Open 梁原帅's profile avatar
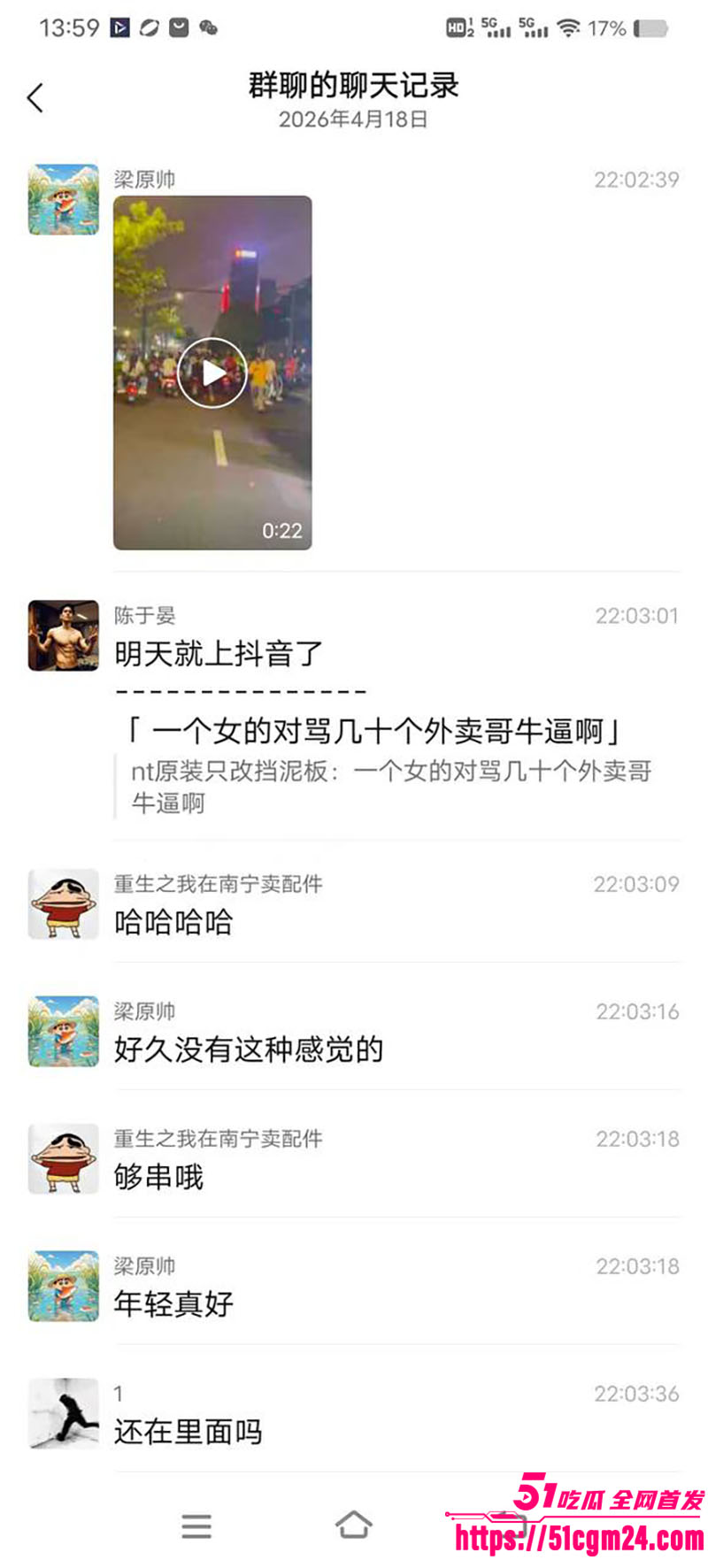The image size is (708, 1568). 63,198
